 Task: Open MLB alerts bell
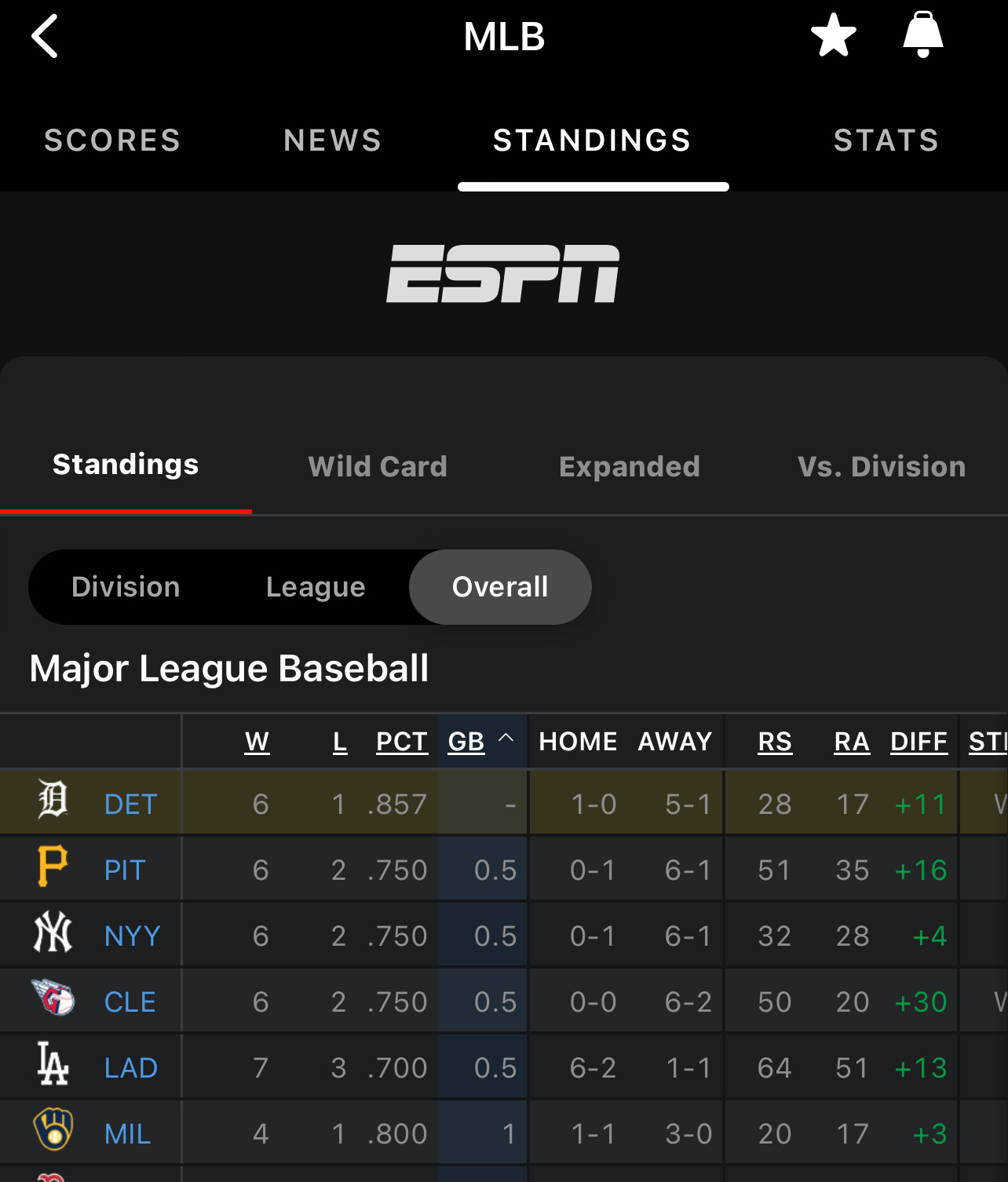[x=923, y=35]
